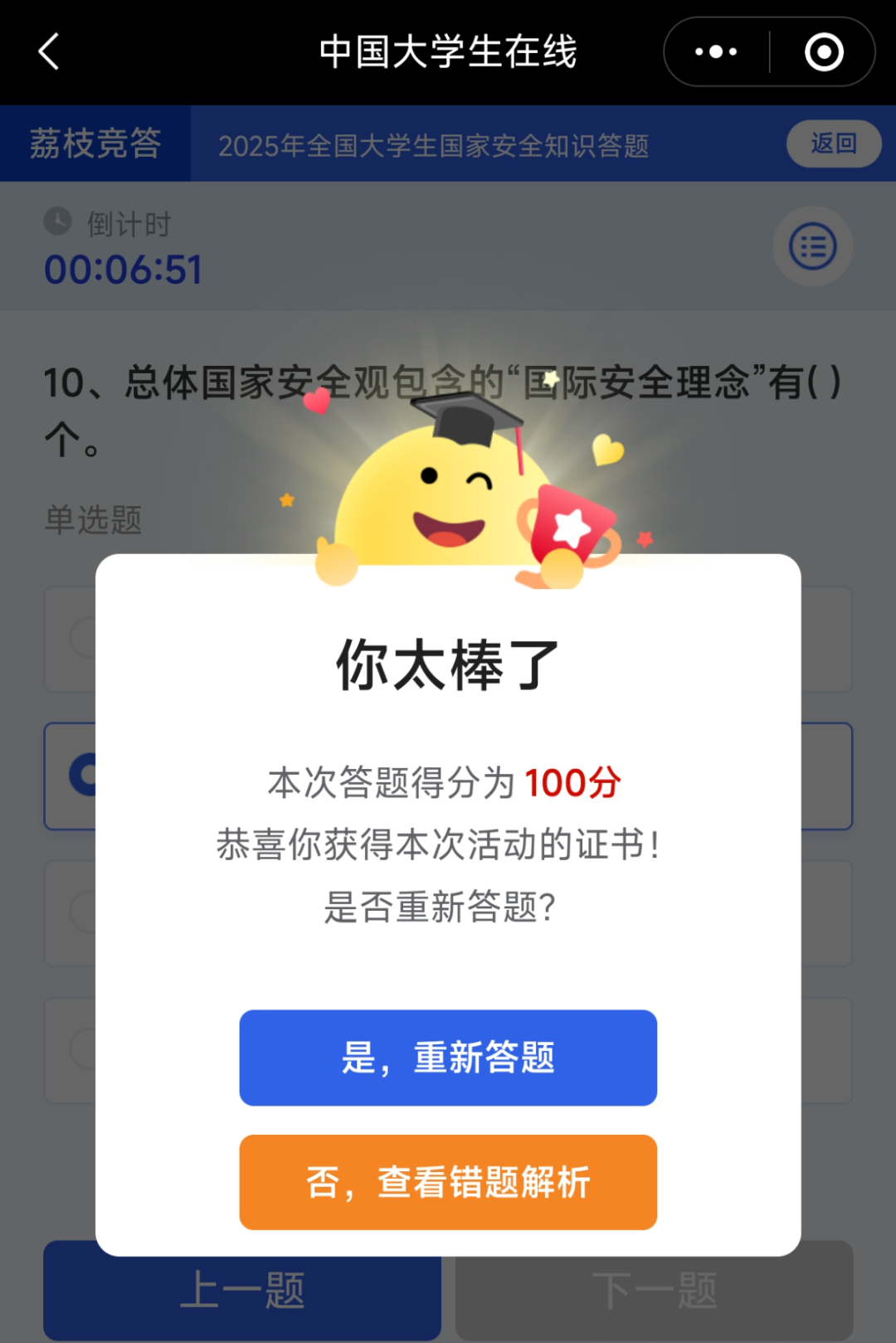Screen dimensions: 896x1343
Task: Open the mini program more options menu
Action: point(716,52)
